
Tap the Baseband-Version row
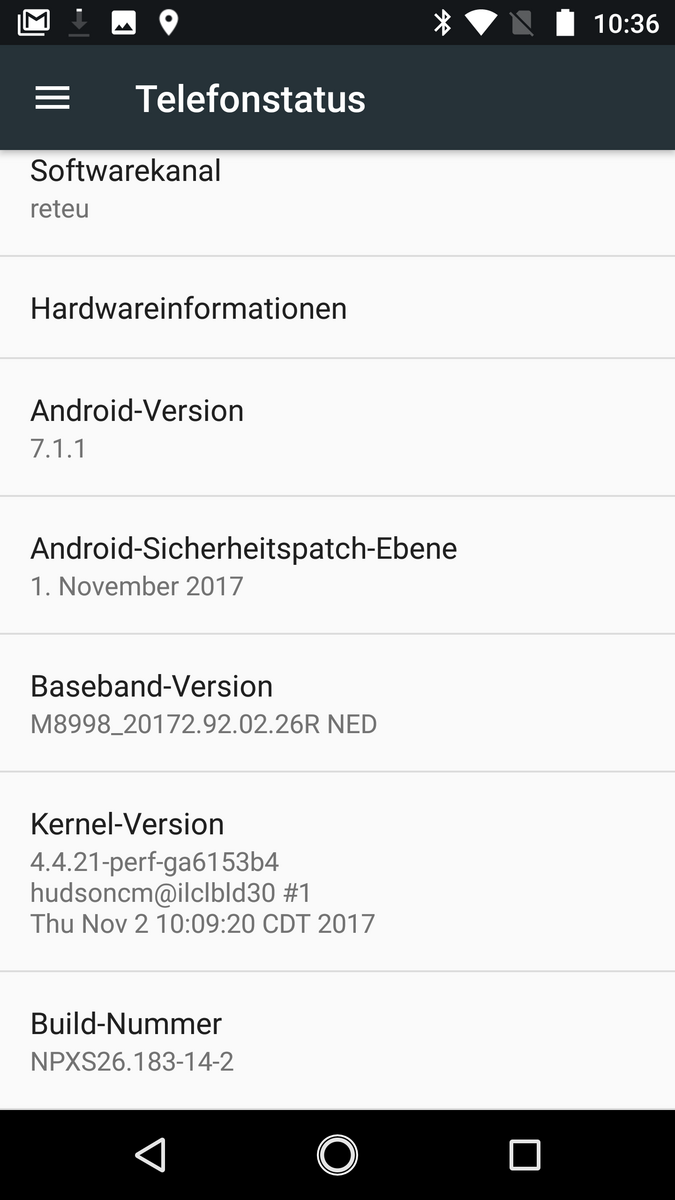[337, 704]
